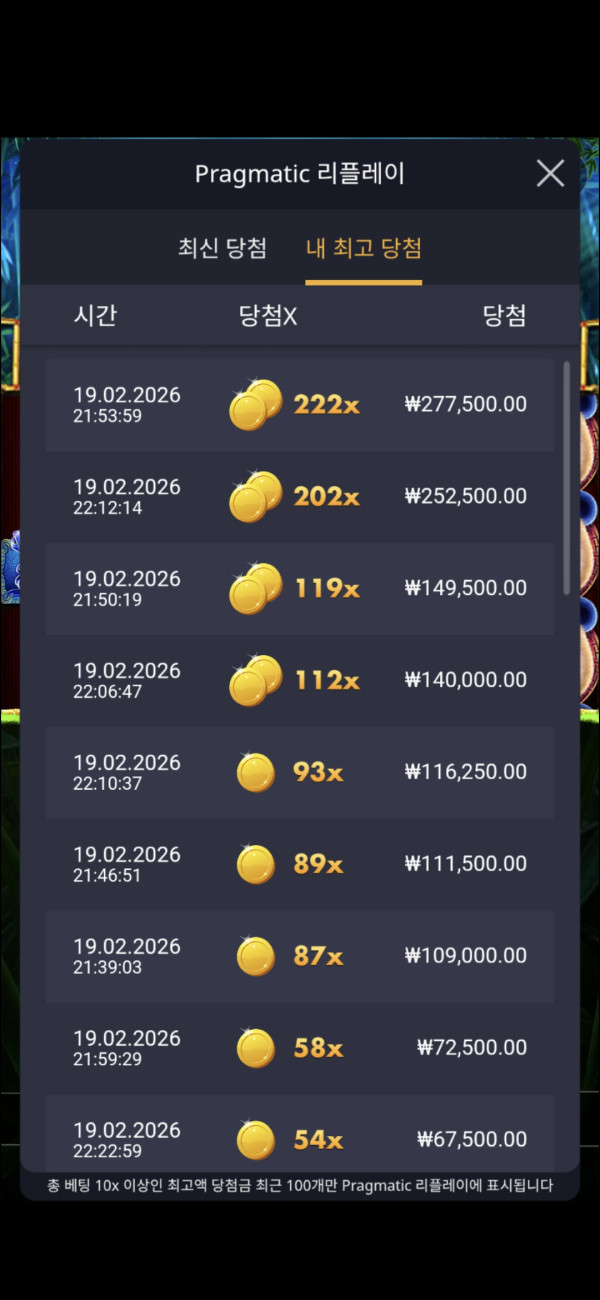600x1300 pixels.
Task: Open the 222x win replay
Action: [299, 405]
